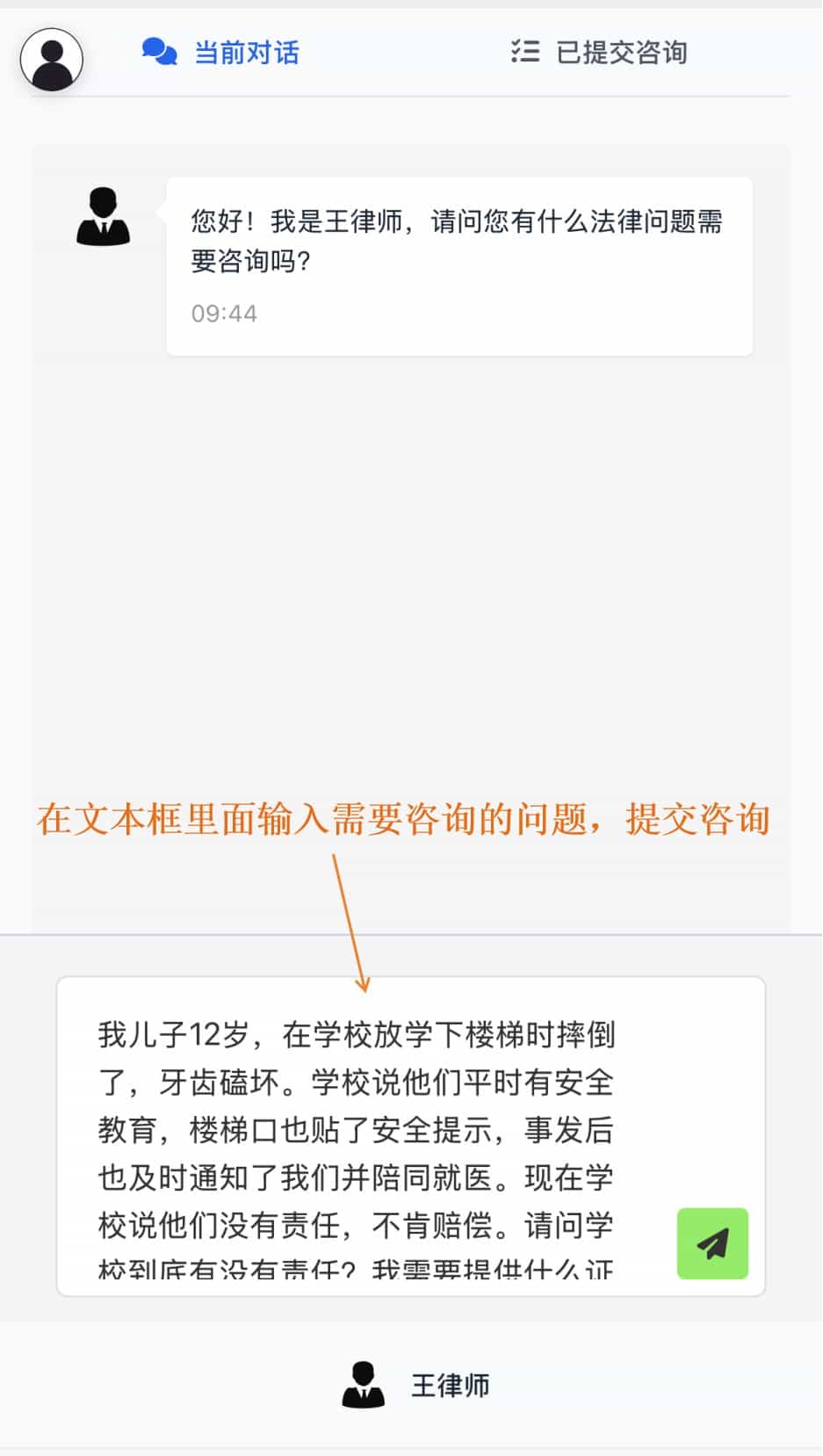The width and height of the screenshot is (823, 1456).
Task: Open the user profile avatar
Action: [52, 59]
